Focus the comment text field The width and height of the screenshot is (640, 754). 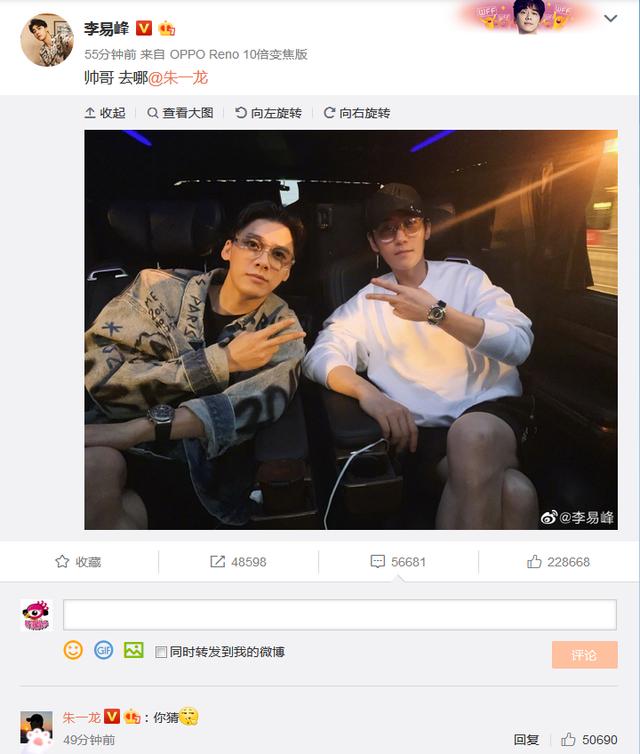coord(340,614)
